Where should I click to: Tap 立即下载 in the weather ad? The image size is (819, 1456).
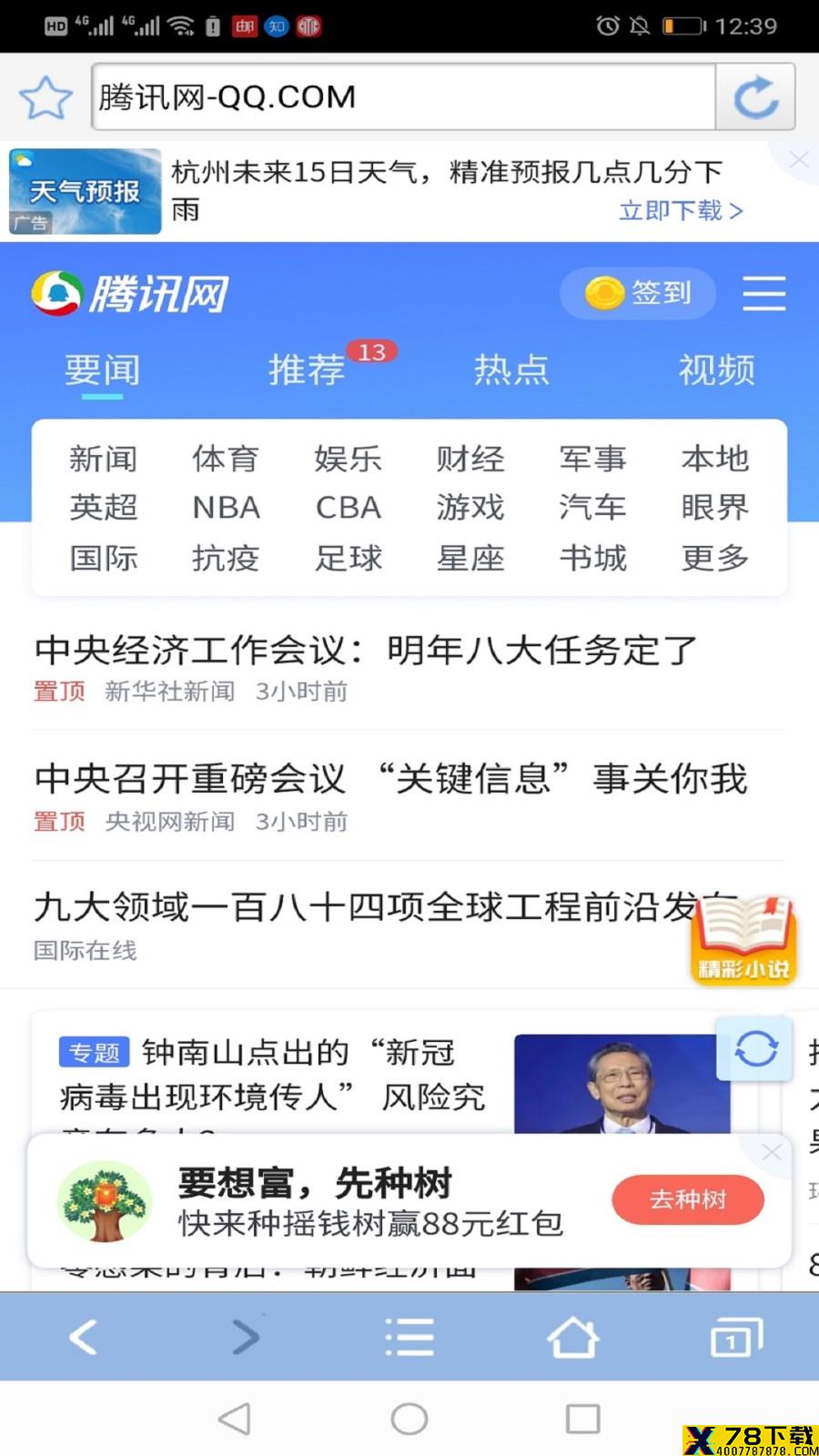(x=681, y=210)
